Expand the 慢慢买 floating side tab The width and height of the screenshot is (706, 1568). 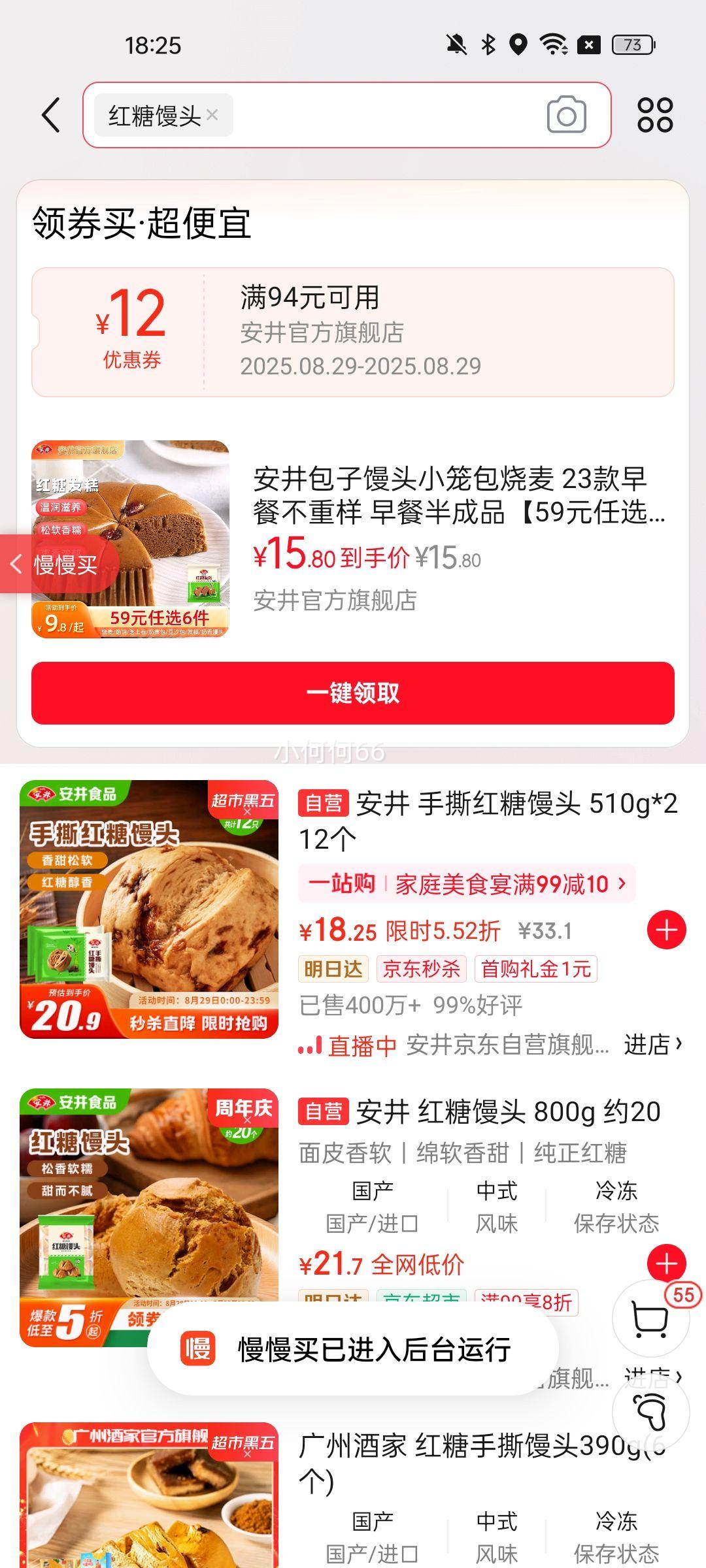tap(58, 564)
